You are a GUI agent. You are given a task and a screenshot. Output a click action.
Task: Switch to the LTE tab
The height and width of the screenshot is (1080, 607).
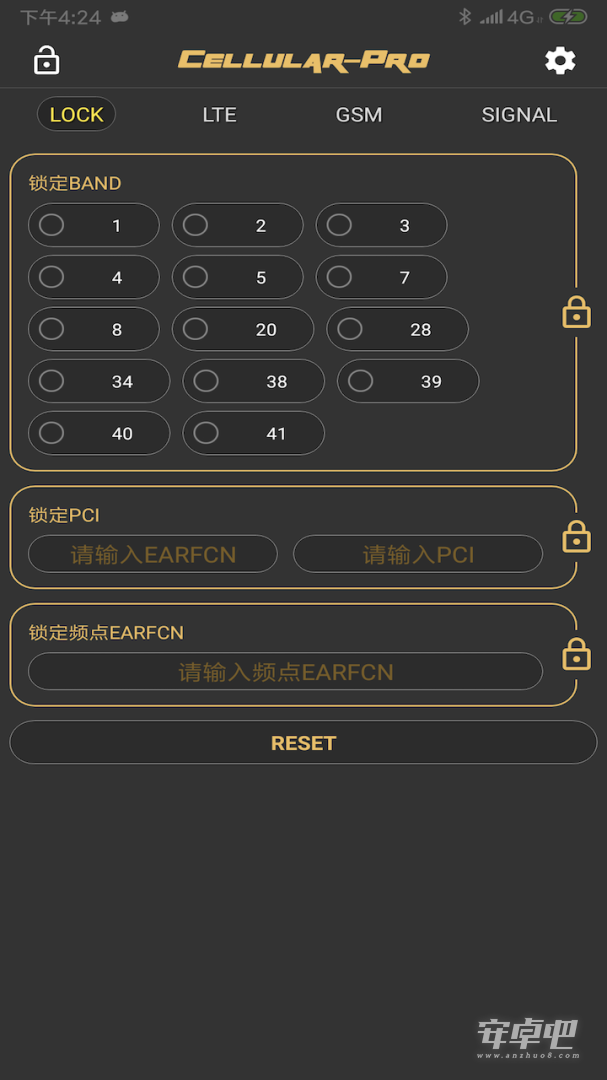[219, 114]
